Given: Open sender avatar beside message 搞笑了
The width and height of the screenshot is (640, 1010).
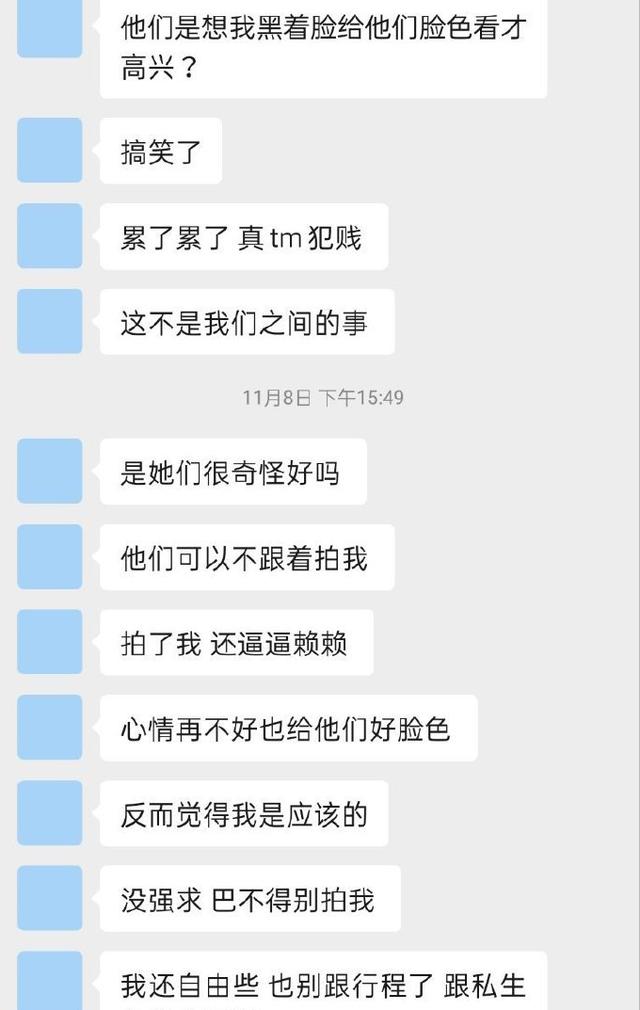Looking at the screenshot, I should click(49, 151).
